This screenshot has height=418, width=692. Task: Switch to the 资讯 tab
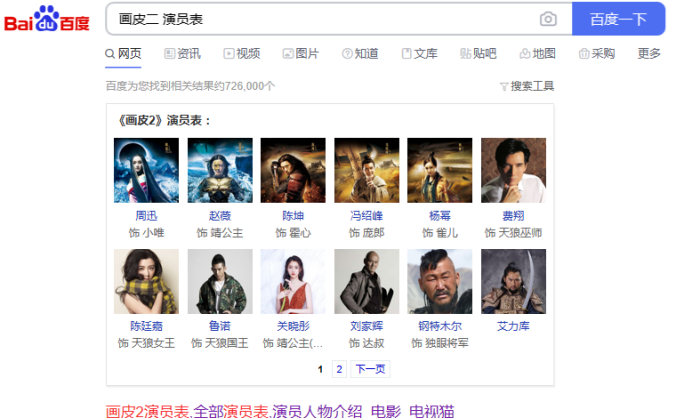(x=182, y=53)
